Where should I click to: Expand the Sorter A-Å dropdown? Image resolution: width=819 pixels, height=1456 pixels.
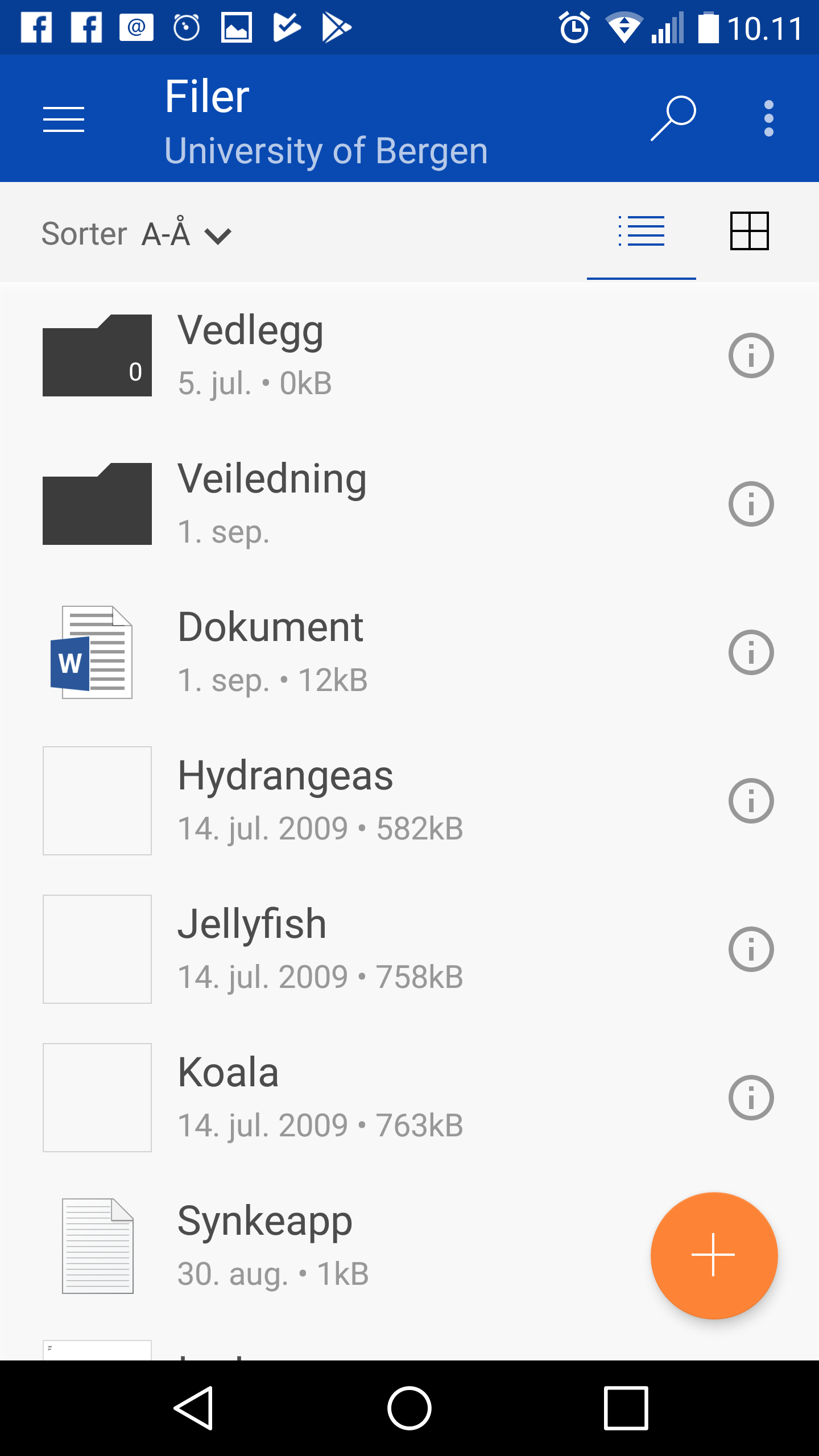136,234
